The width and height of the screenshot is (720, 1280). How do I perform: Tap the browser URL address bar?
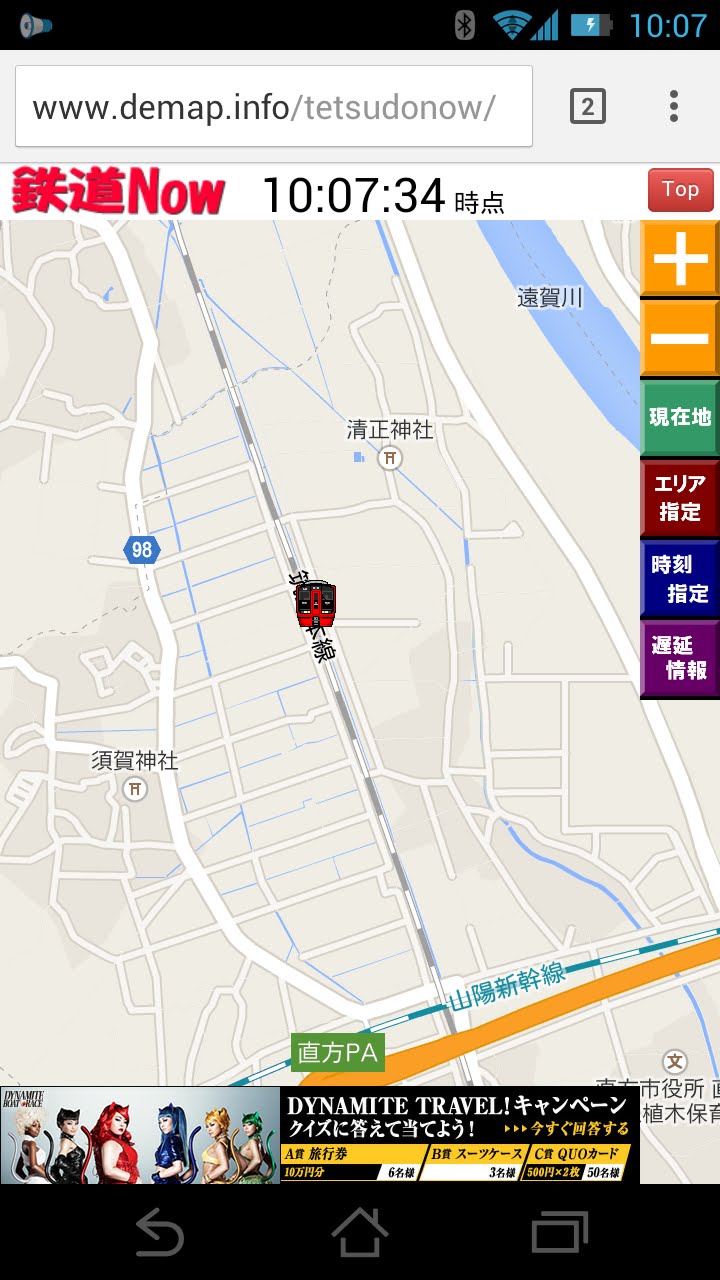pyautogui.click(x=273, y=107)
